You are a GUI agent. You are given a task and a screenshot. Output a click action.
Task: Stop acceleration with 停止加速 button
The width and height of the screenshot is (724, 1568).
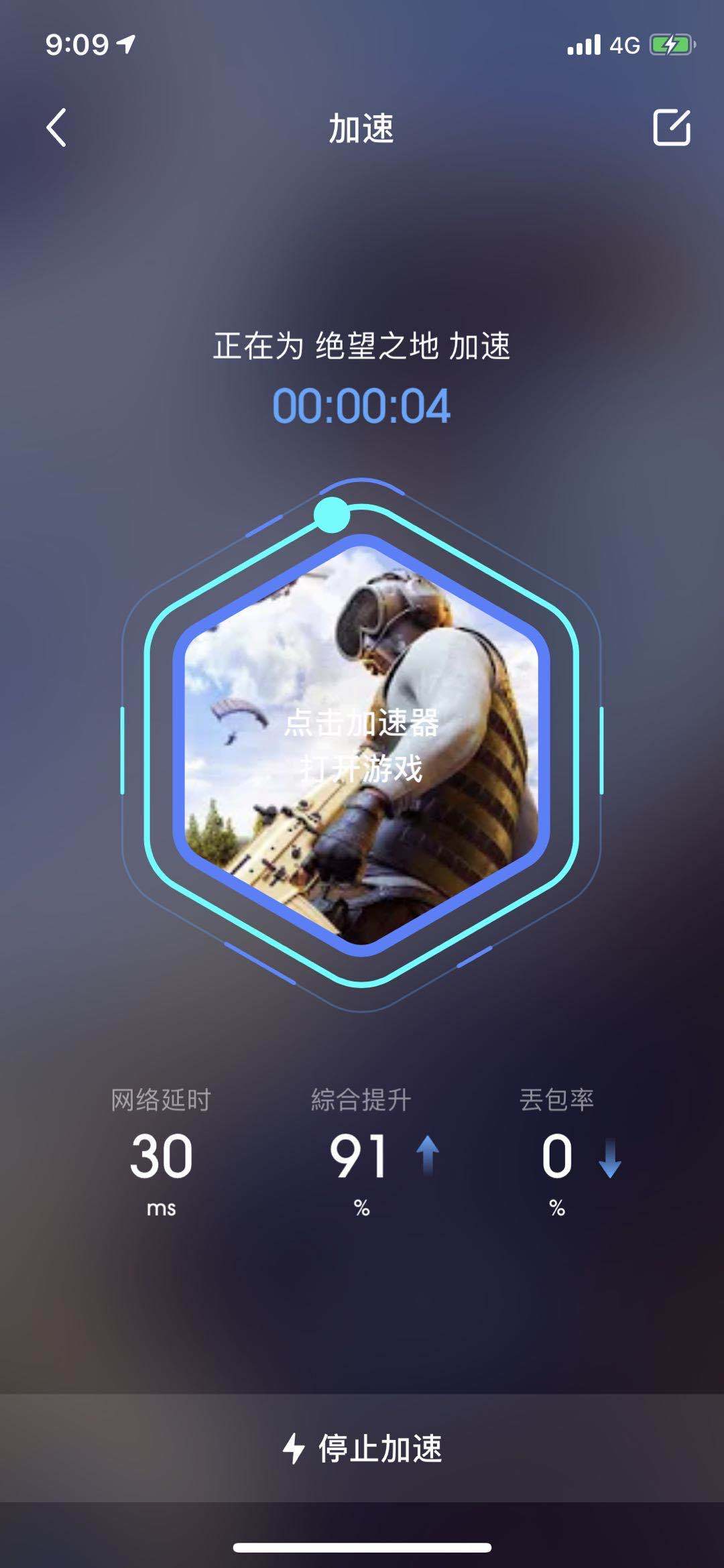click(362, 1448)
